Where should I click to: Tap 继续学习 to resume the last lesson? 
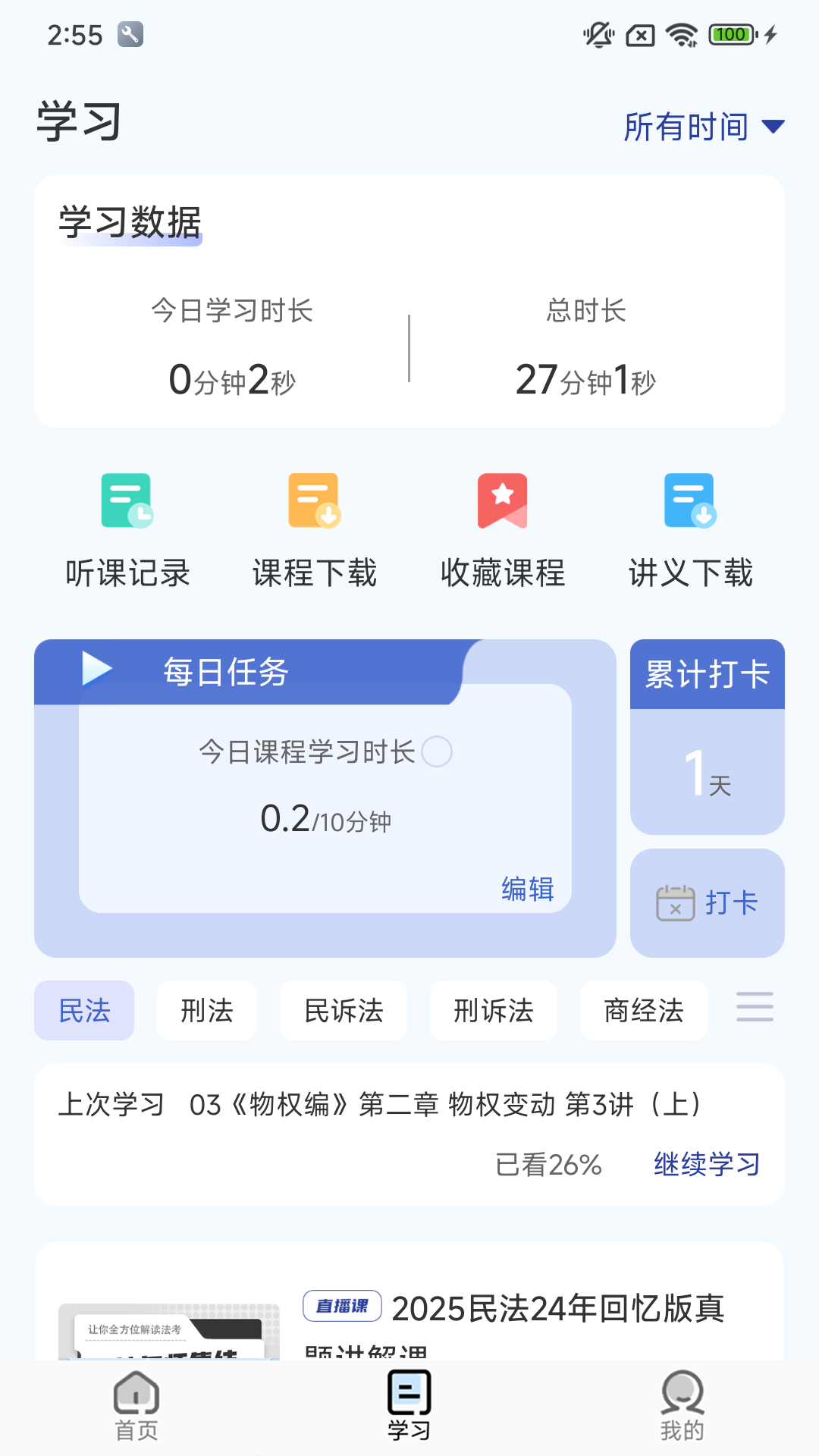tap(707, 1164)
